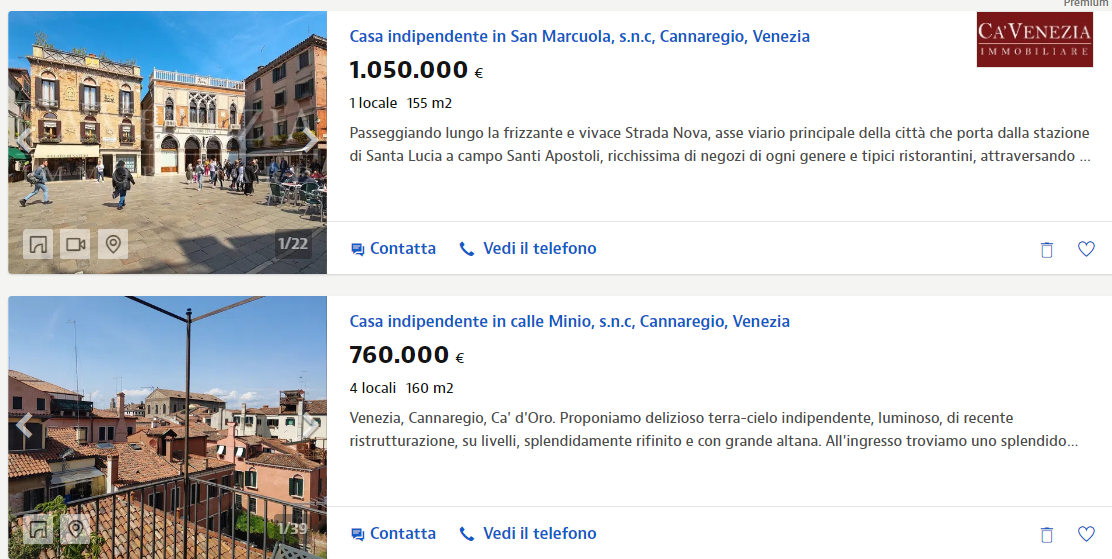Show calle Minio listing on map
This screenshot has height=559, width=1112.
point(75,529)
